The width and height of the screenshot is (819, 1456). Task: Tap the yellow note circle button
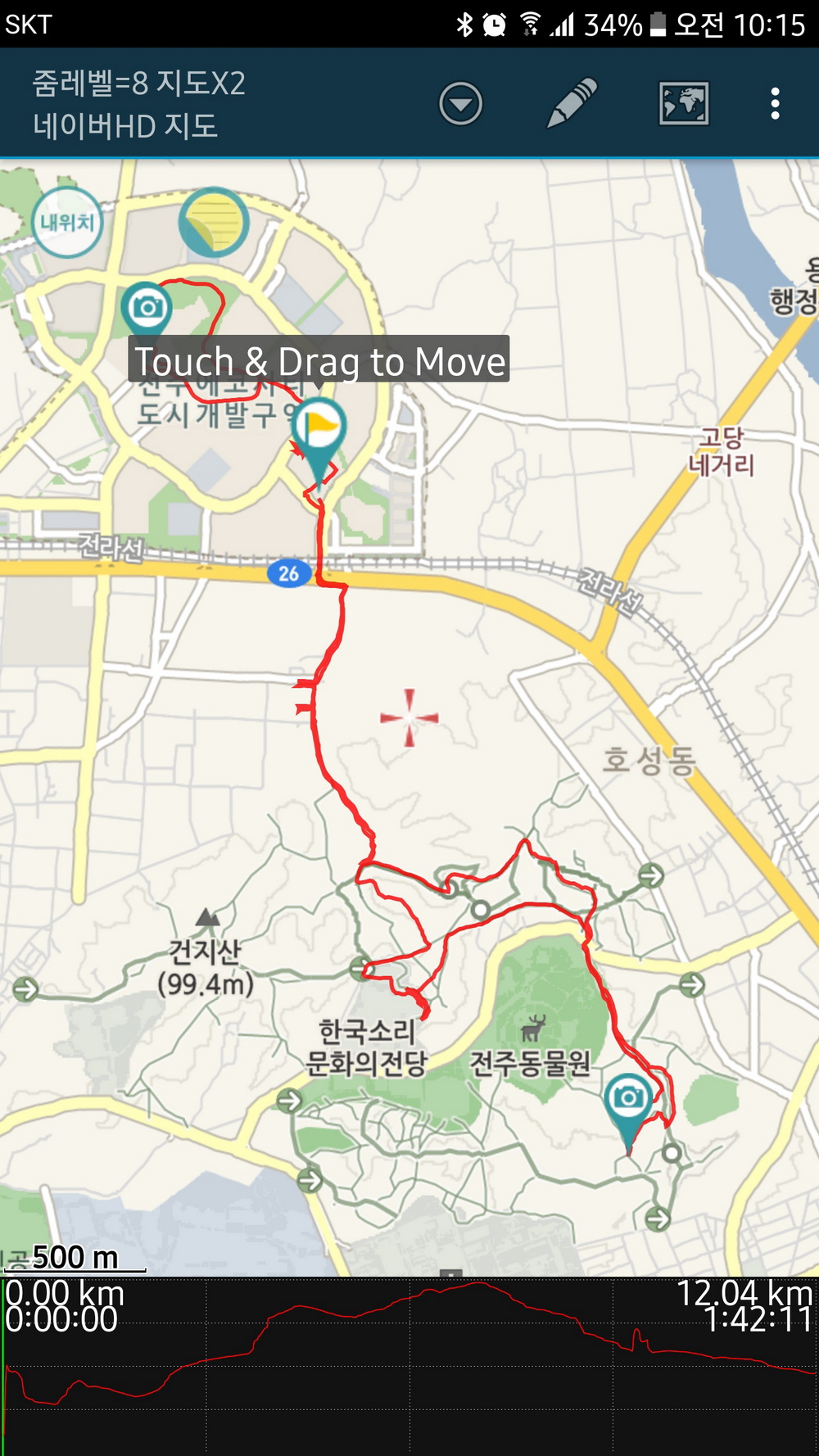(214, 222)
